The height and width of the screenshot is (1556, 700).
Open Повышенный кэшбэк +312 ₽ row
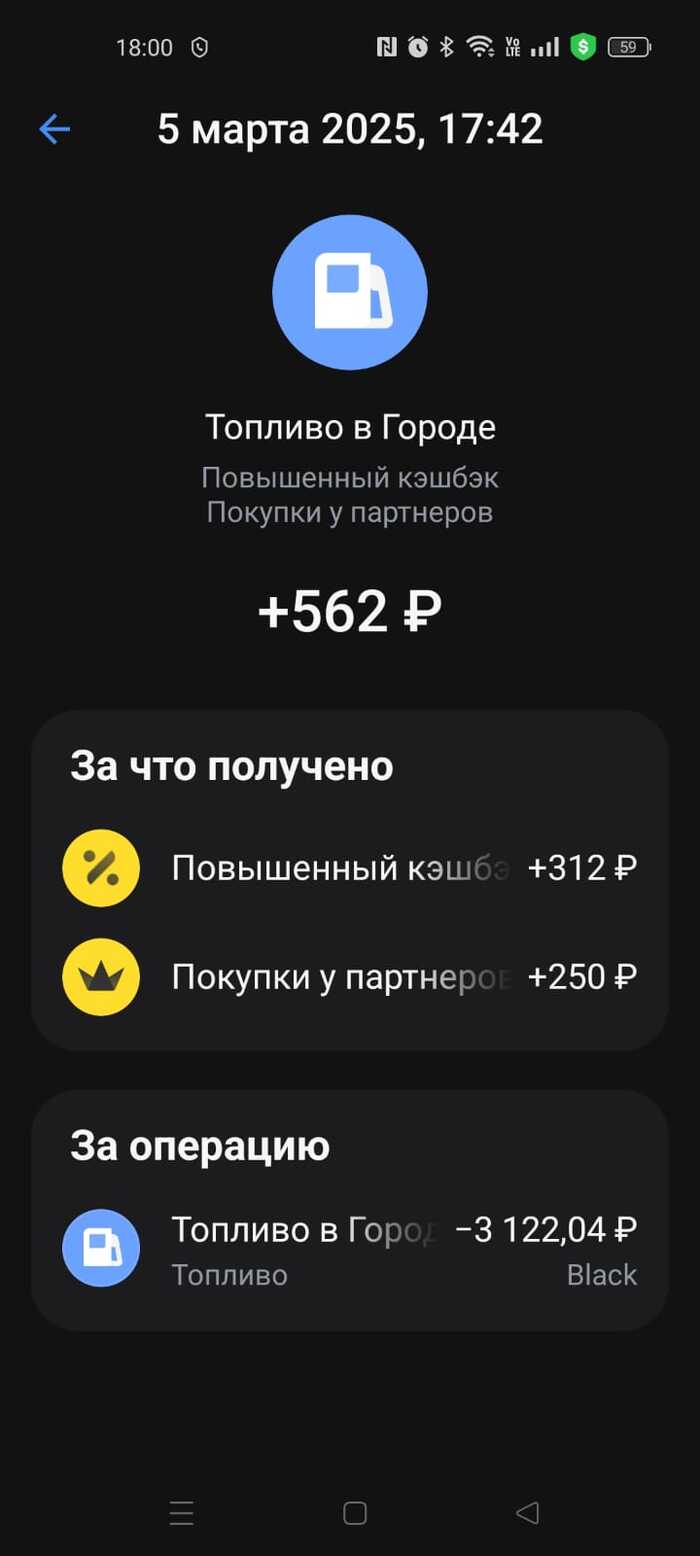tap(350, 868)
